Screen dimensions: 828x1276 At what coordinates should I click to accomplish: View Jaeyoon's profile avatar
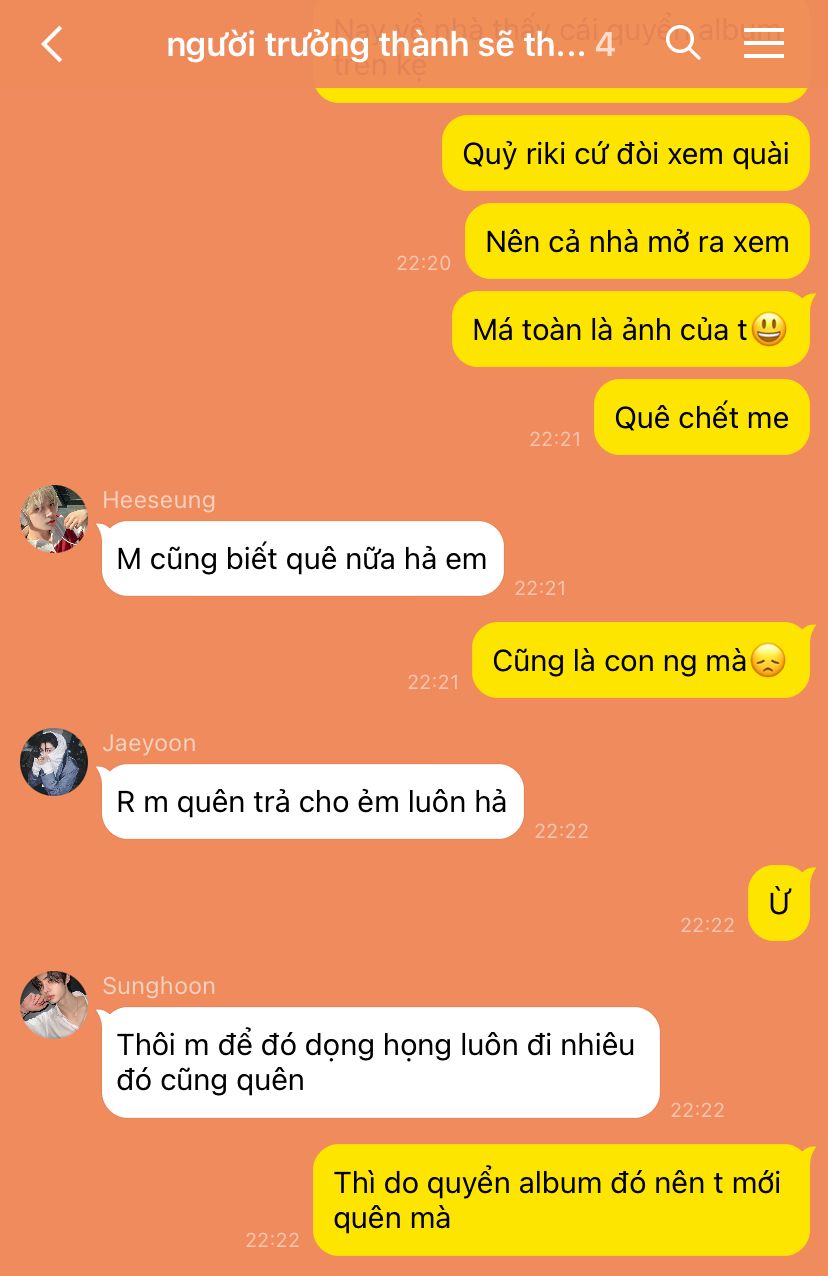[54, 762]
